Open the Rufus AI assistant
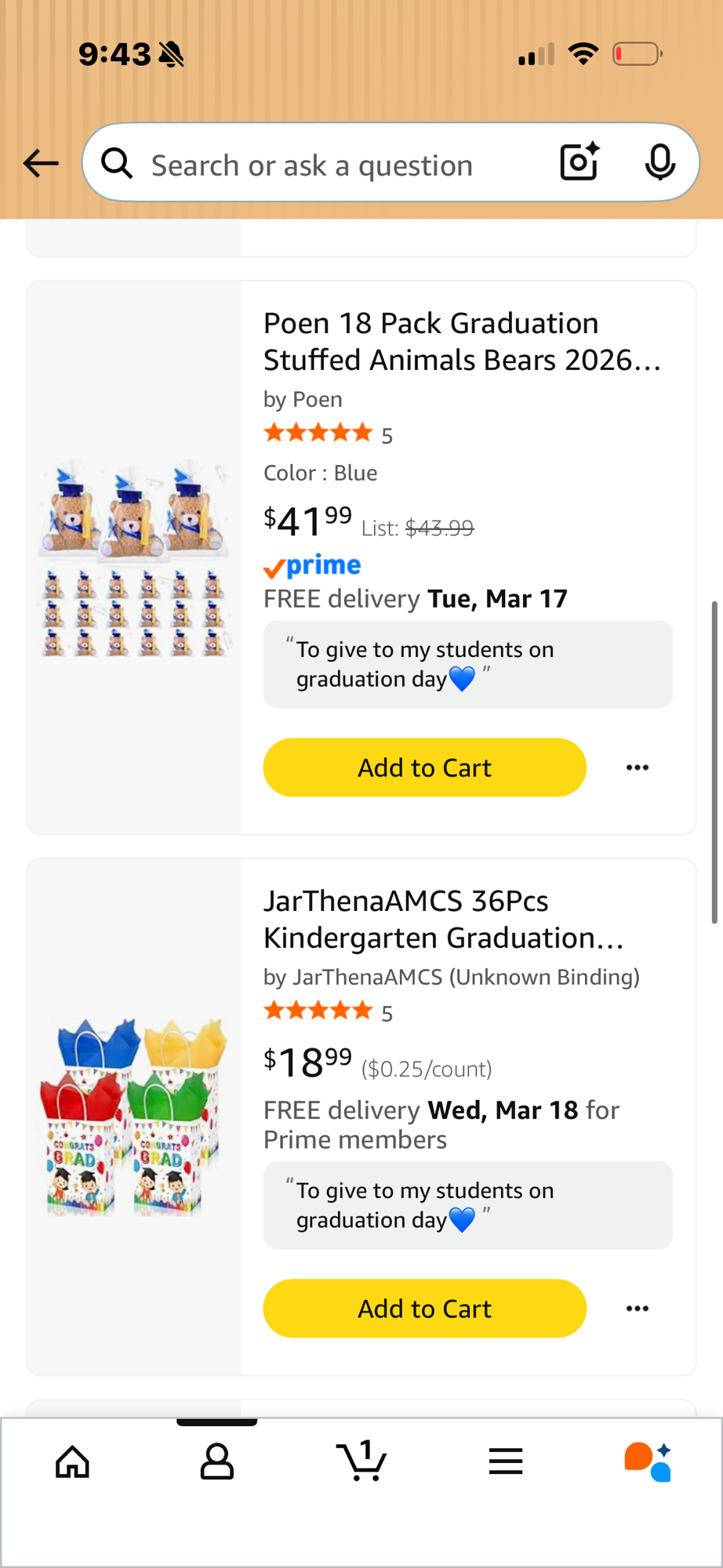This screenshot has height=1568, width=723. point(648,1462)
